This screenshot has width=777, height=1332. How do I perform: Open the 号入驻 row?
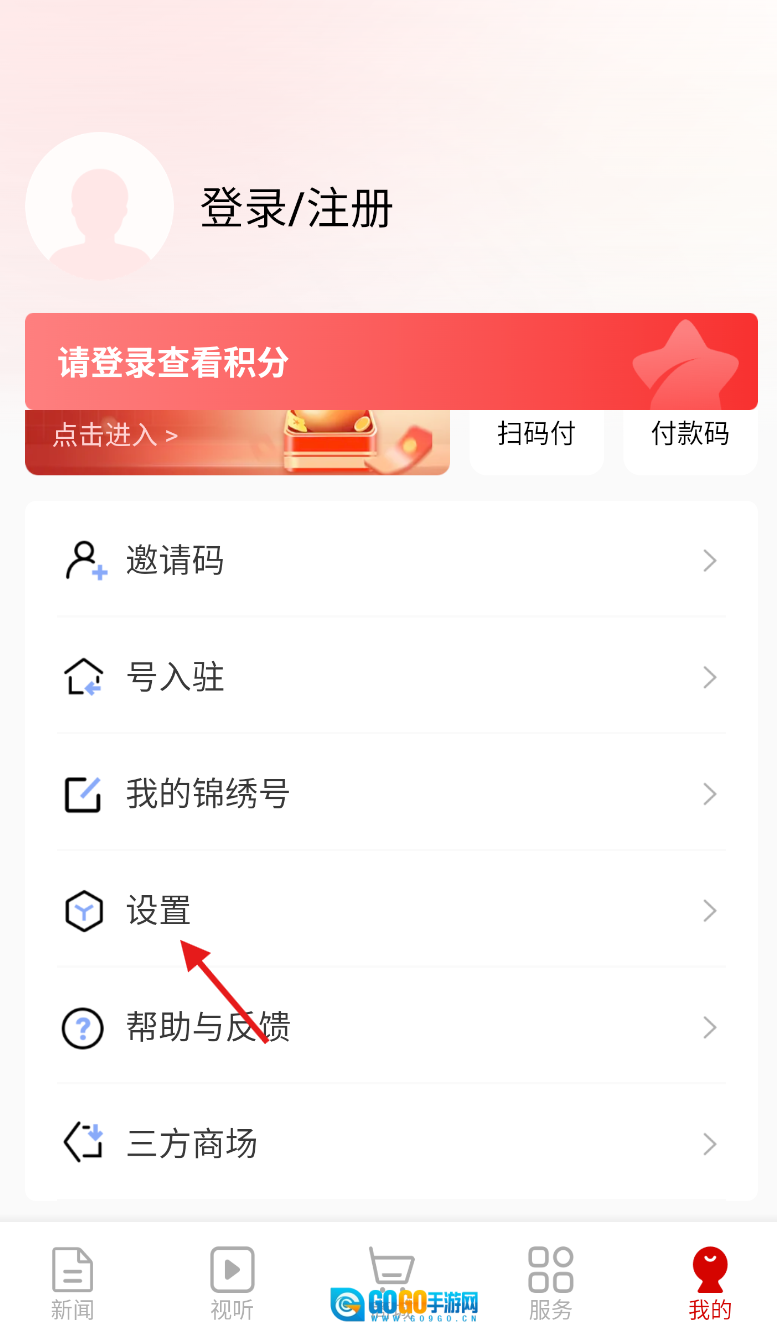pyautogui.click(x=390, y=677)
